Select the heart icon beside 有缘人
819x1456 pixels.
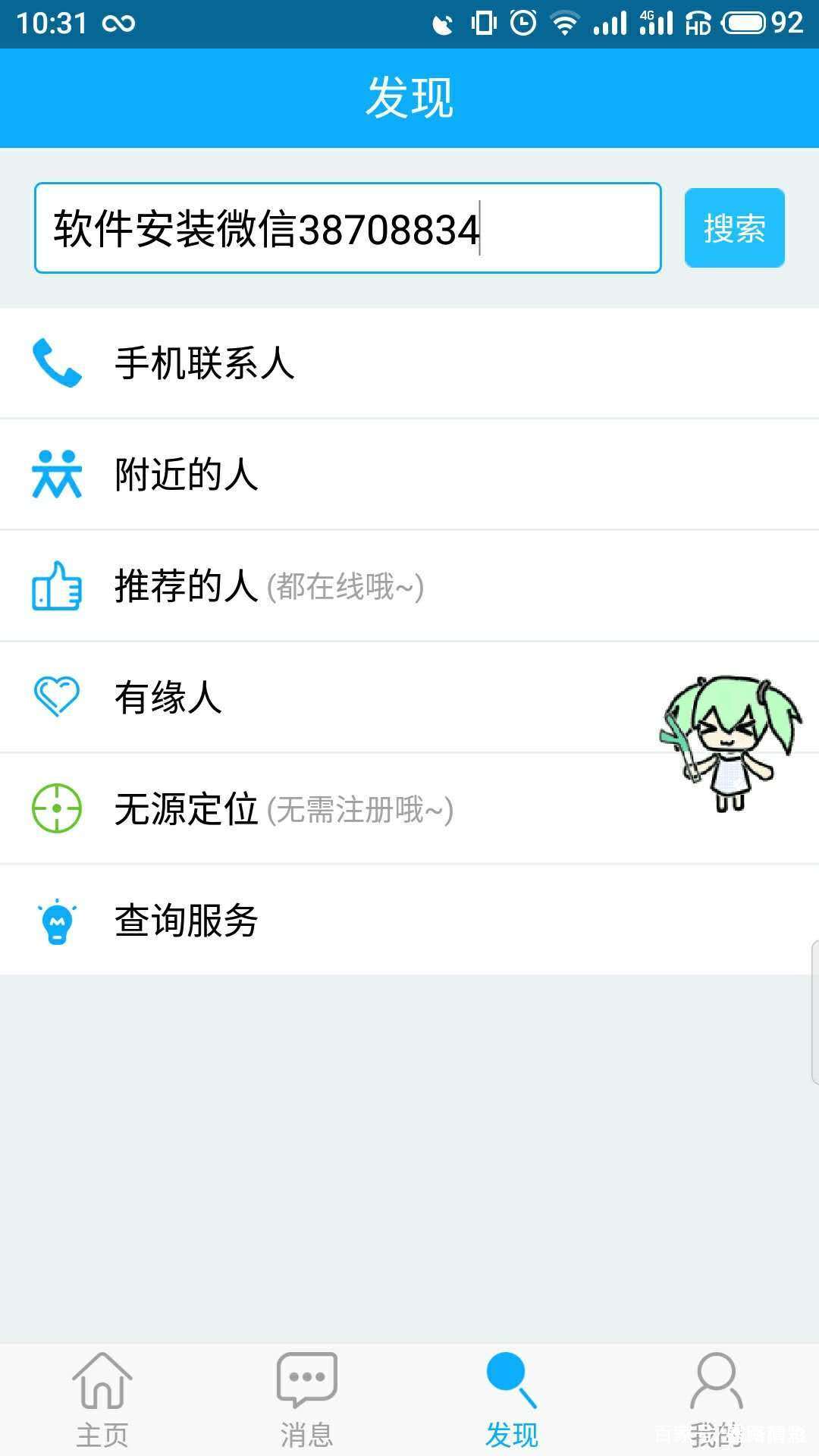57,696
